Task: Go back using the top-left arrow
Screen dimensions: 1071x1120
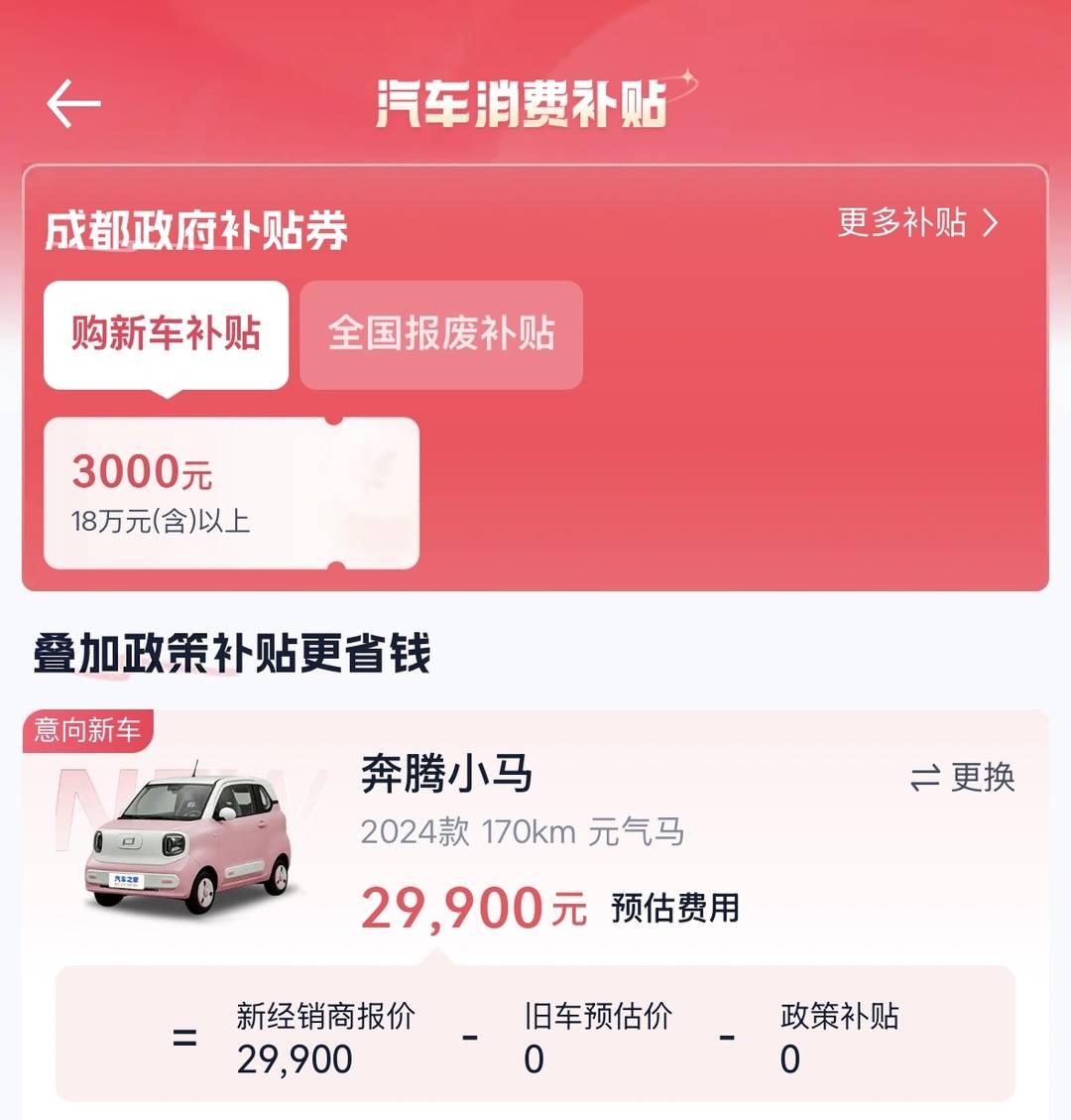Action: point(73,103)
